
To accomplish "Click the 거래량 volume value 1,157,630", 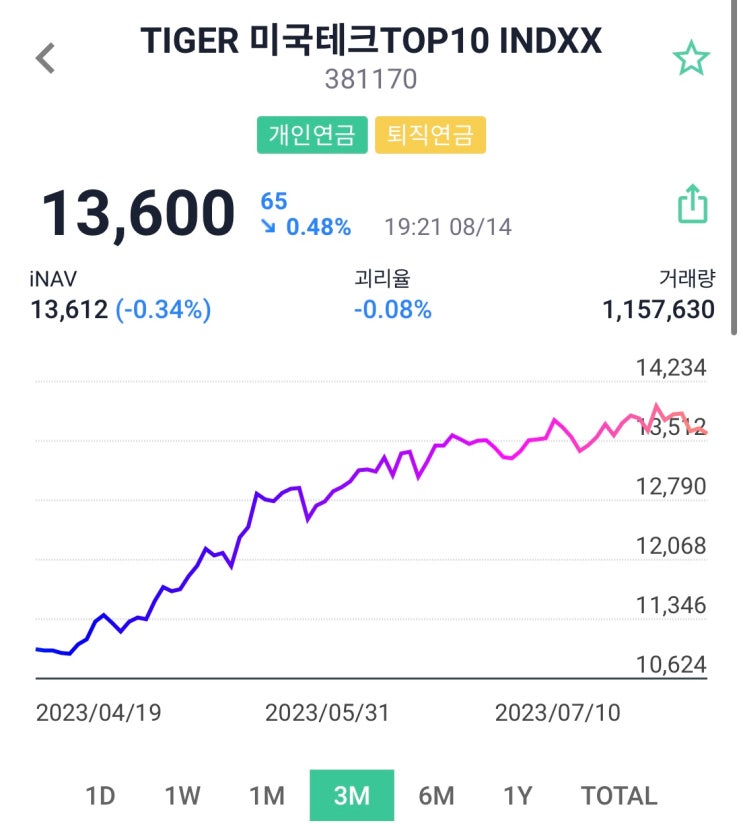I will coord(659,311).
